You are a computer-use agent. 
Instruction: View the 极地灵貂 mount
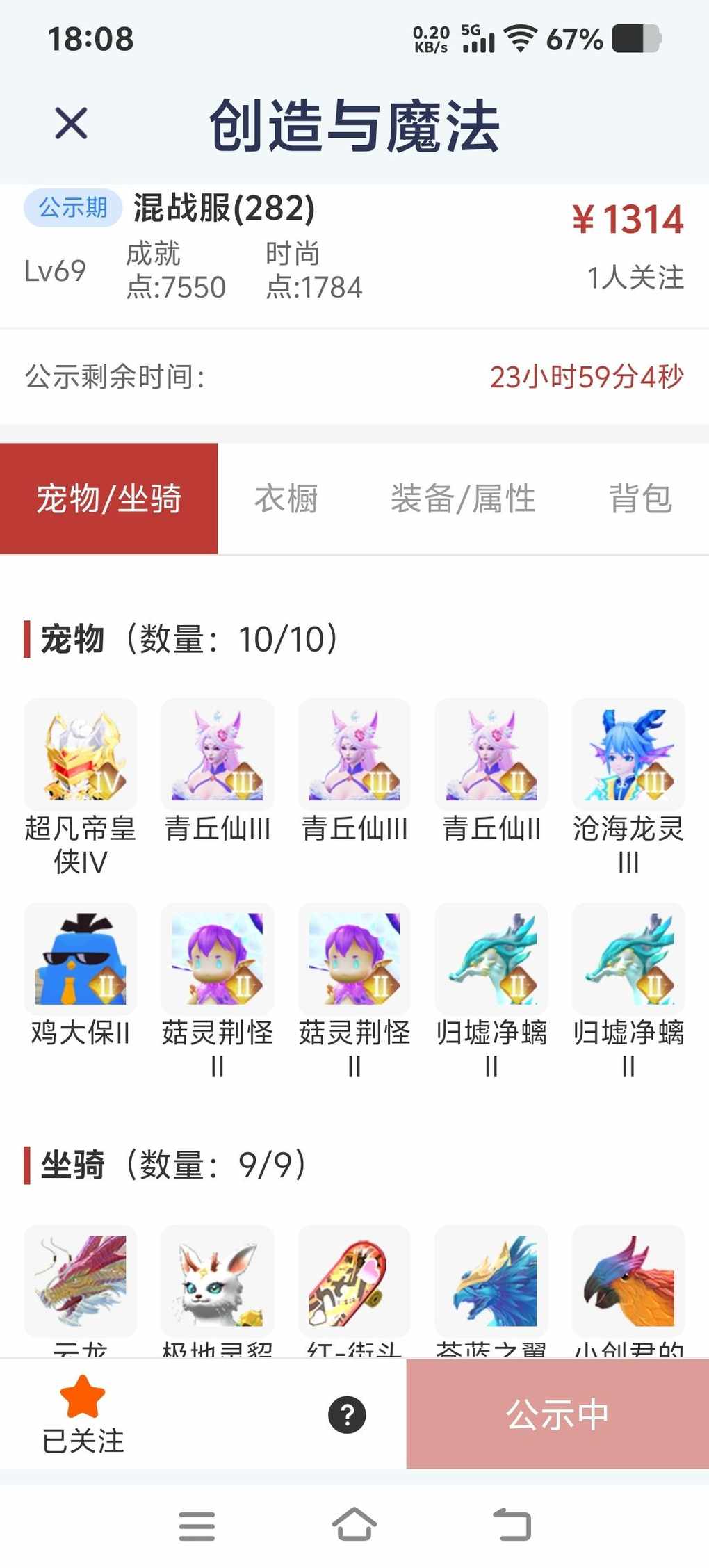coord(218,1281)
